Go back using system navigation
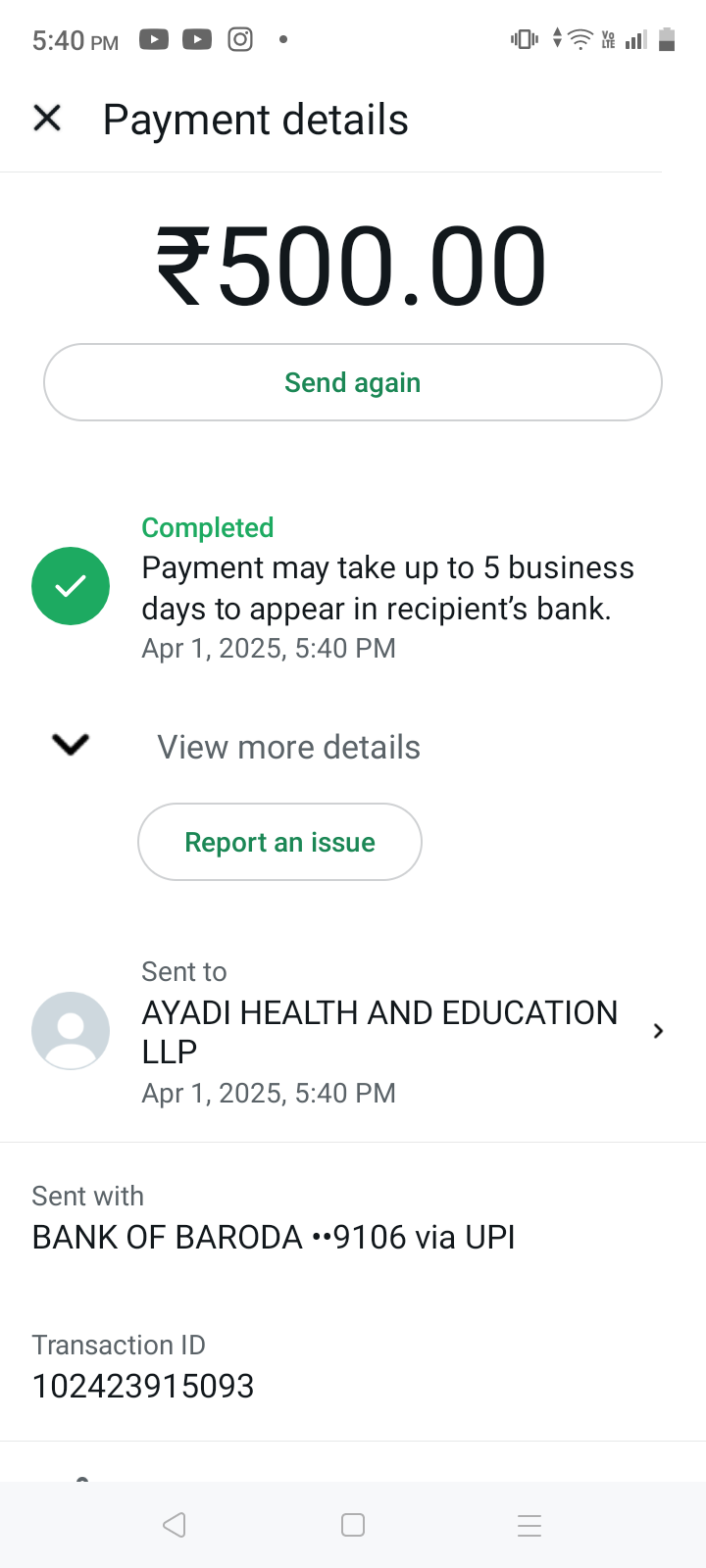The width and height of the screenshot is (706, 1568). point(175,1525)
